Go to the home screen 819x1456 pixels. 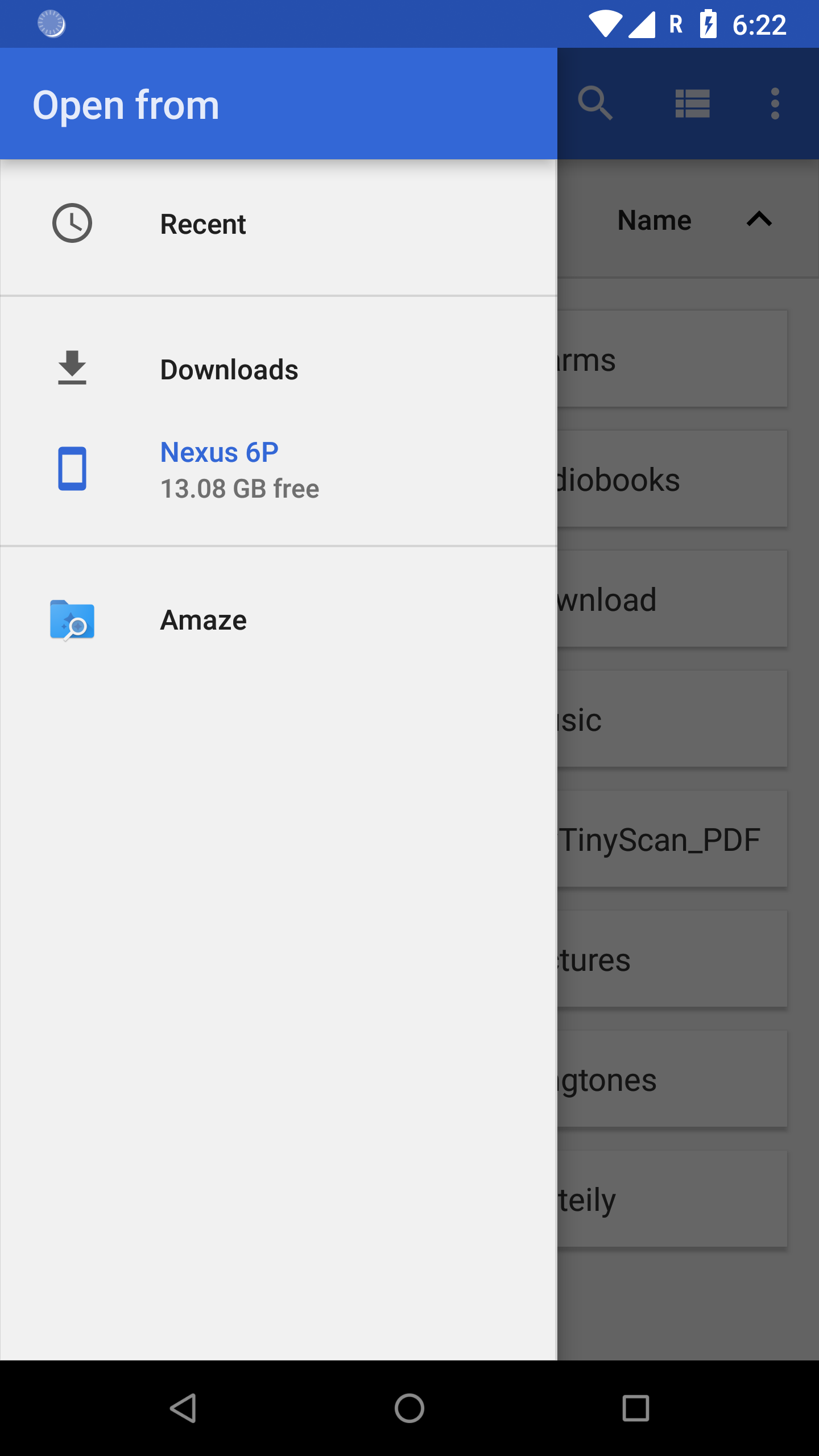pos(409,1408)
